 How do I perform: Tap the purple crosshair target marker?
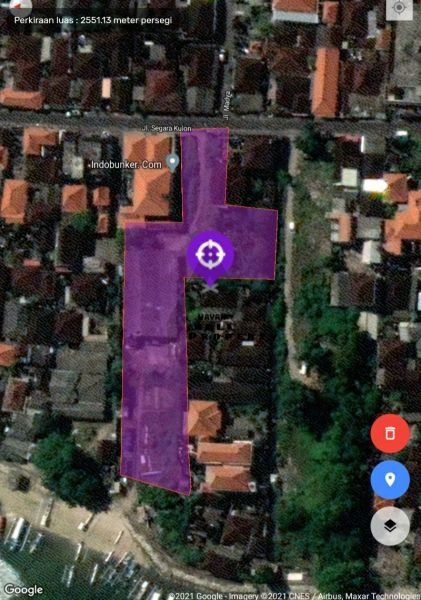tap(210, 254)
